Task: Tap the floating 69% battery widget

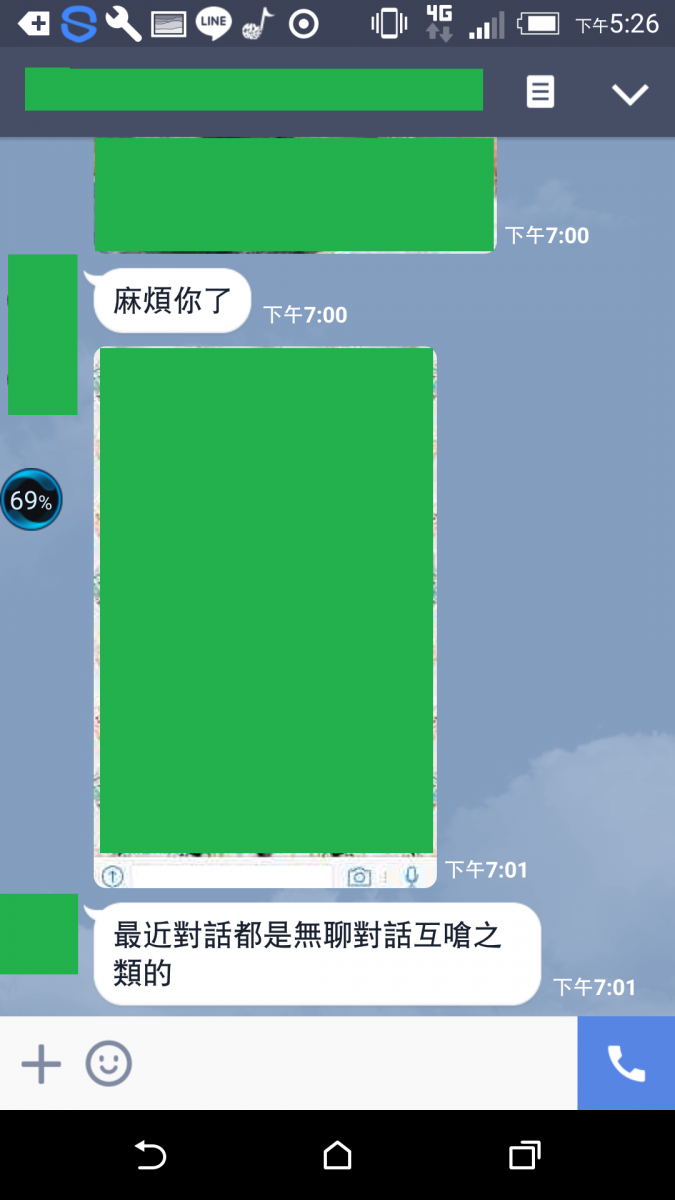Action: (31, 500)
